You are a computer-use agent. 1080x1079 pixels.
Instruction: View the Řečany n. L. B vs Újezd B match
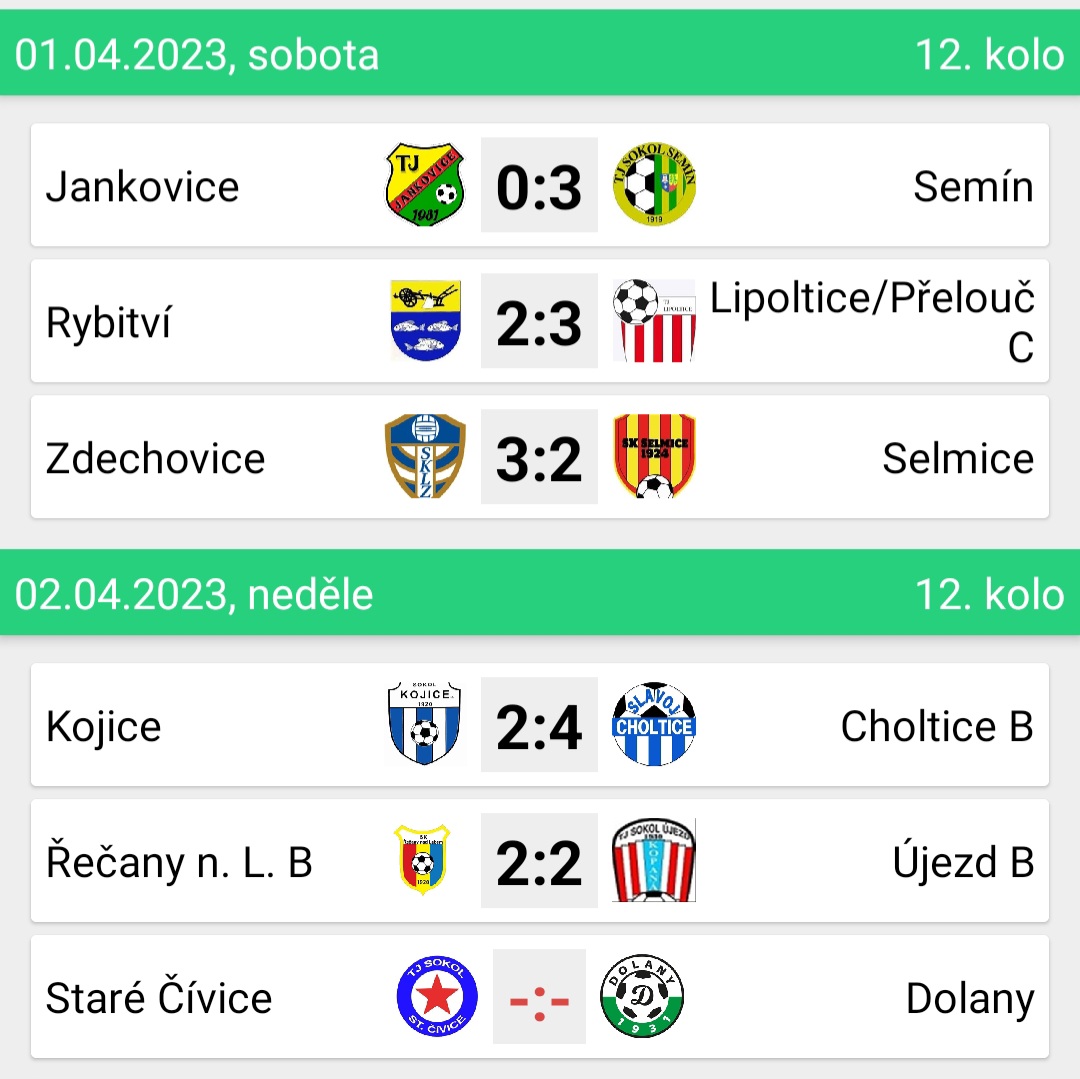pos(539,862)
